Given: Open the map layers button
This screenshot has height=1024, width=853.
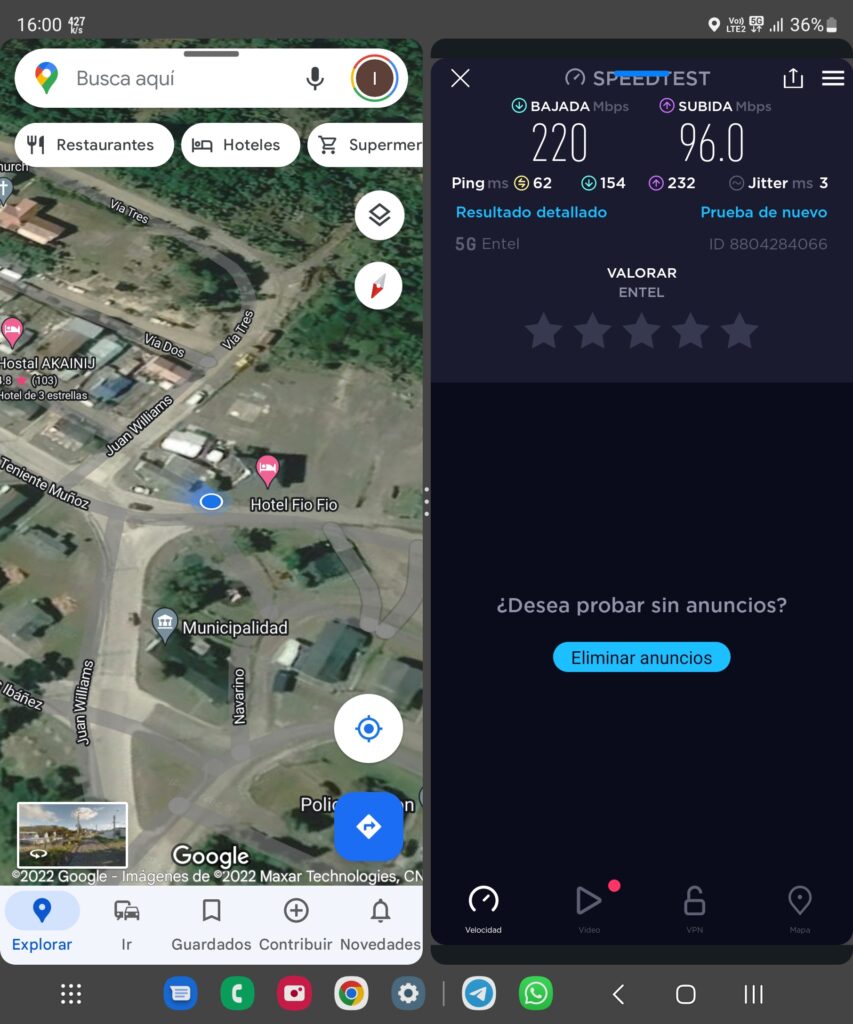Looking at the screenshot, I should [379, 215].
